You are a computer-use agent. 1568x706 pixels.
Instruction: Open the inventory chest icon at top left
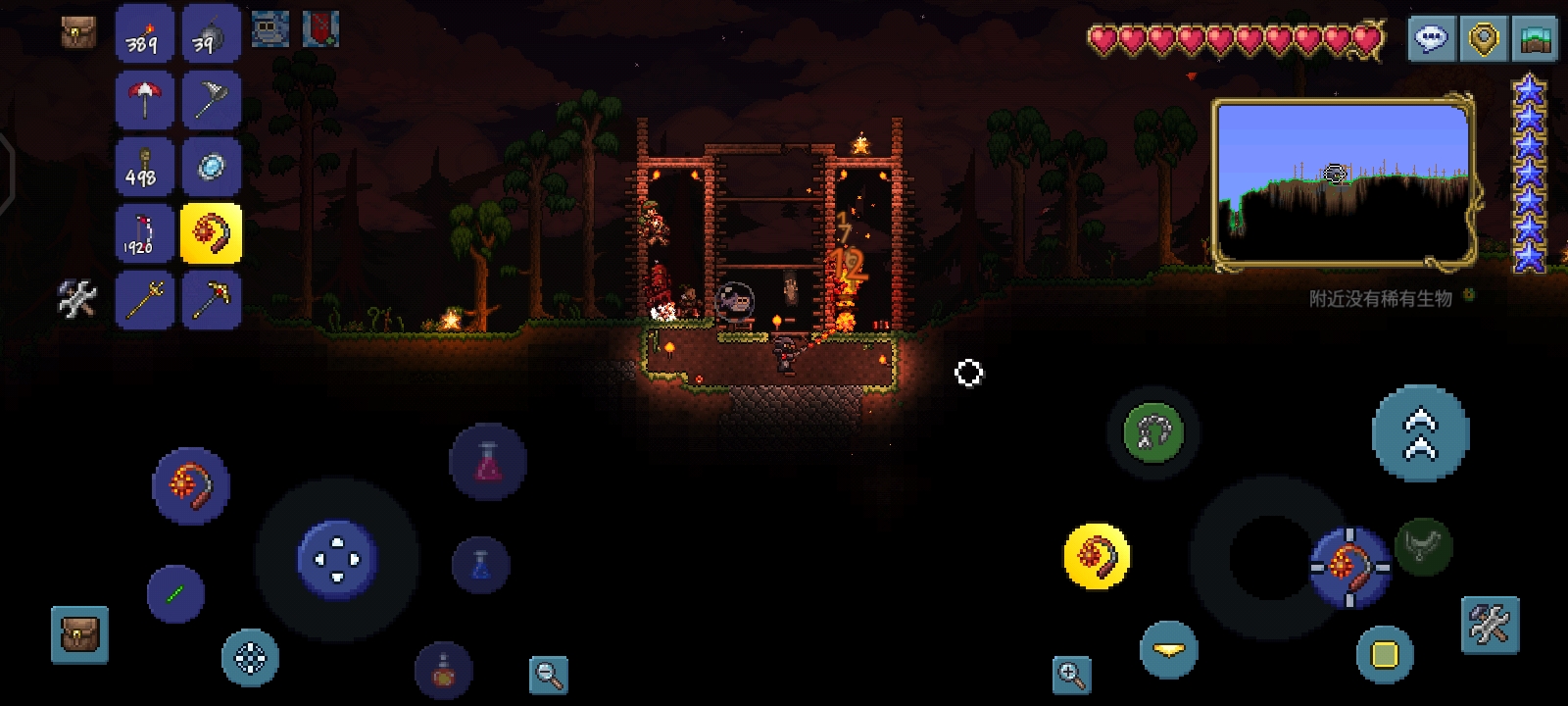78,34
